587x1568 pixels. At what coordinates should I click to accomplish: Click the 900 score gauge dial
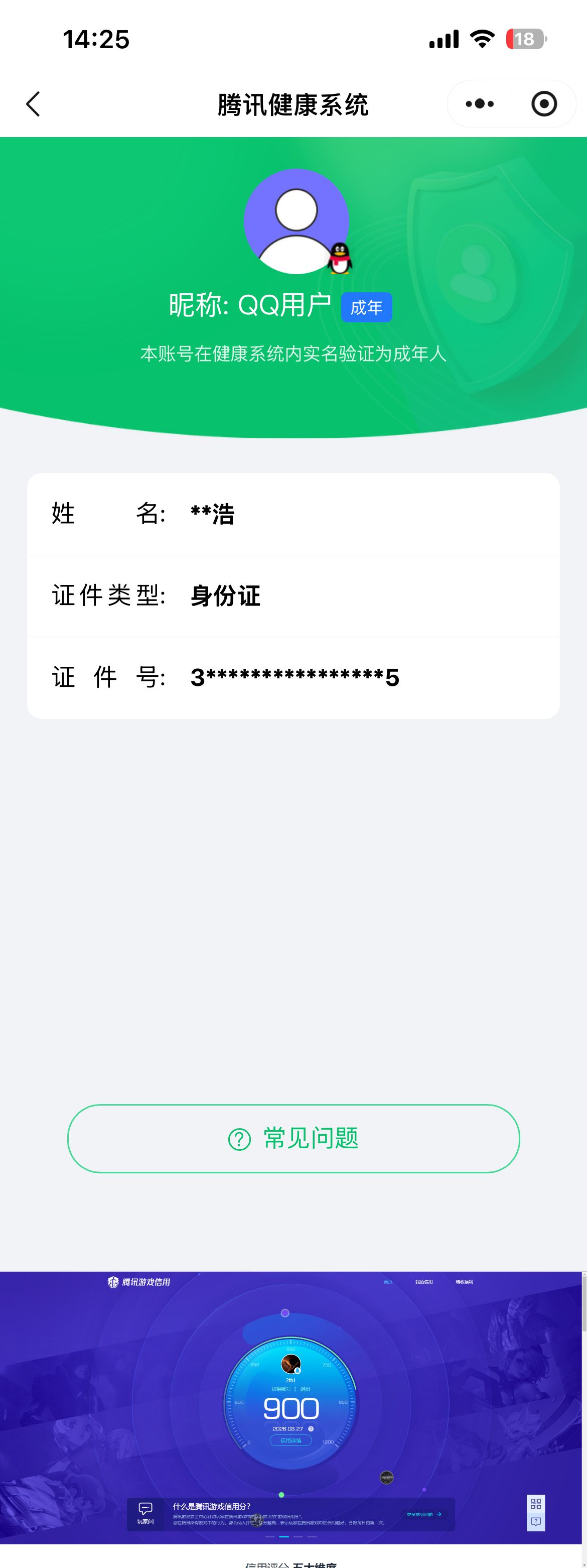pyautogui.click(x=292, y=1408)
